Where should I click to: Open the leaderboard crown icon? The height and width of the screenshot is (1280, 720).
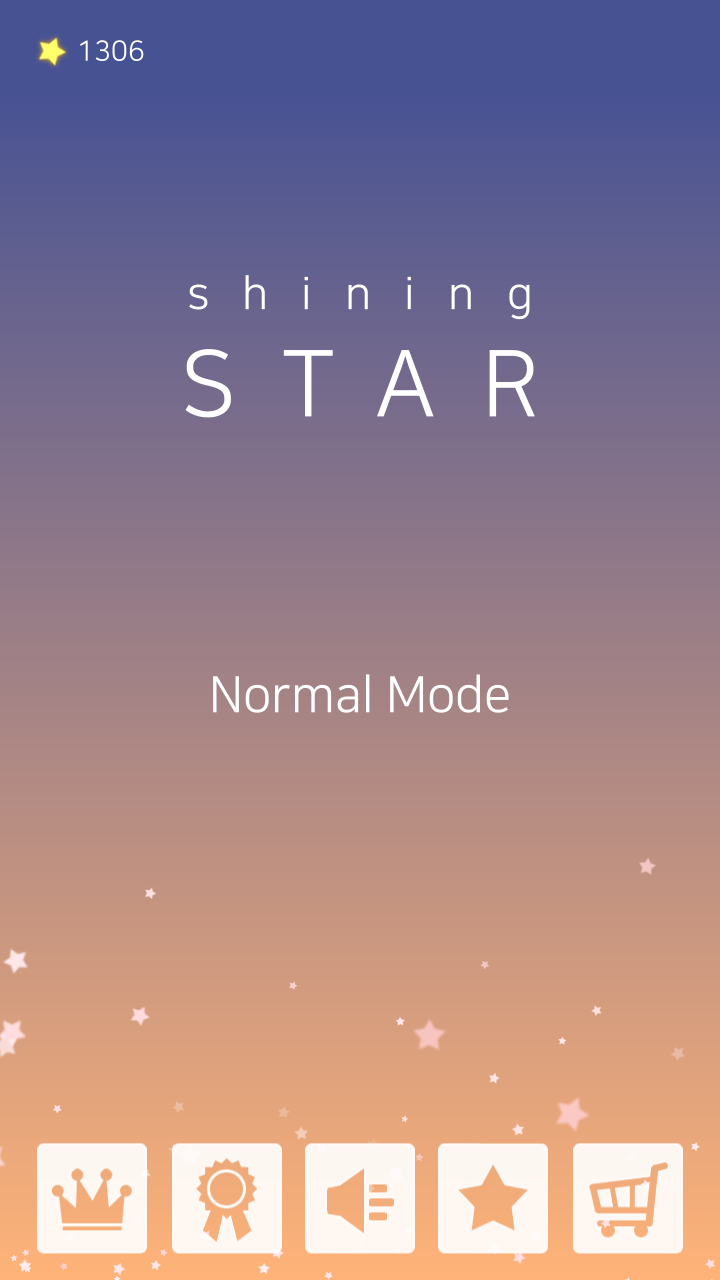(x=92, y=1198)
